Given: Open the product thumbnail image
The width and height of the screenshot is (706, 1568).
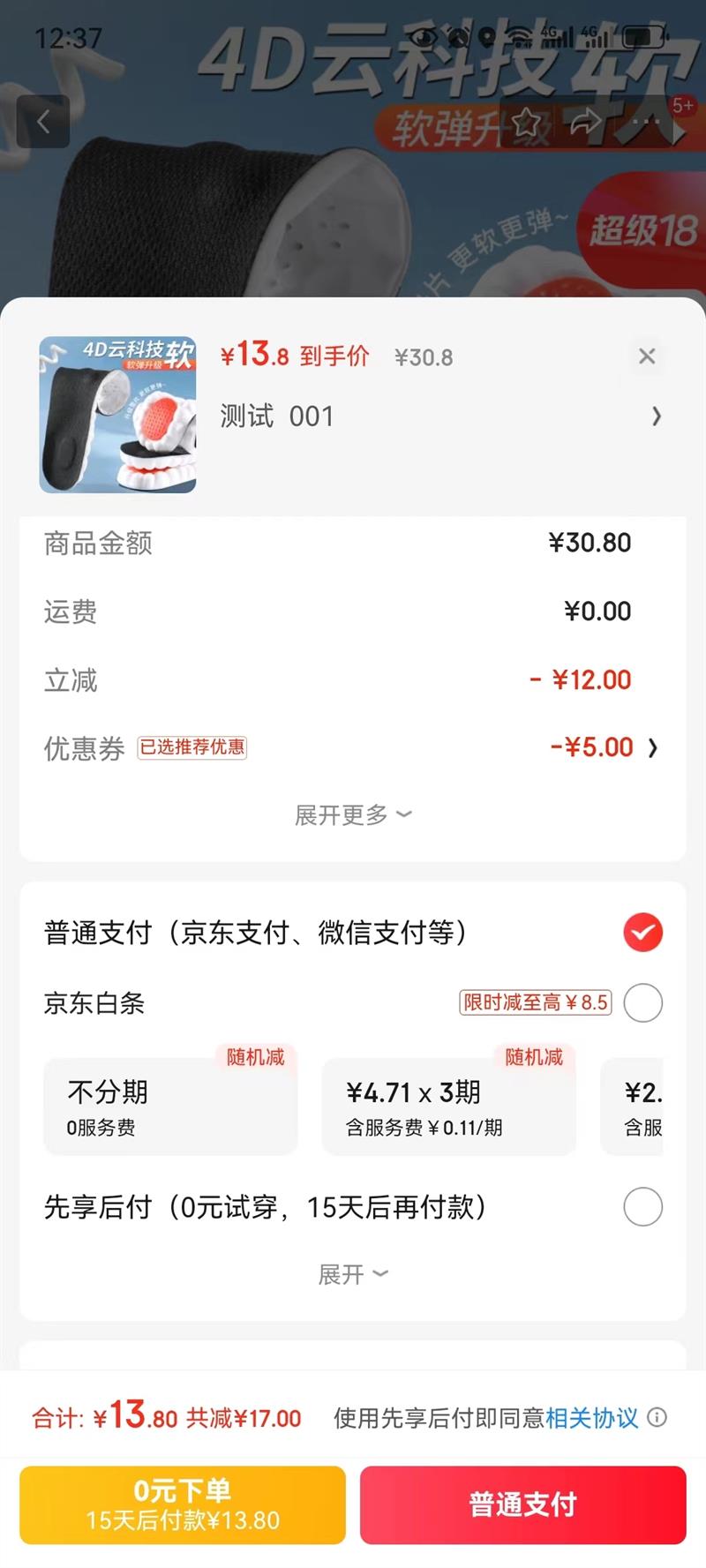Looking at the screenshot, I should [117, 415].
